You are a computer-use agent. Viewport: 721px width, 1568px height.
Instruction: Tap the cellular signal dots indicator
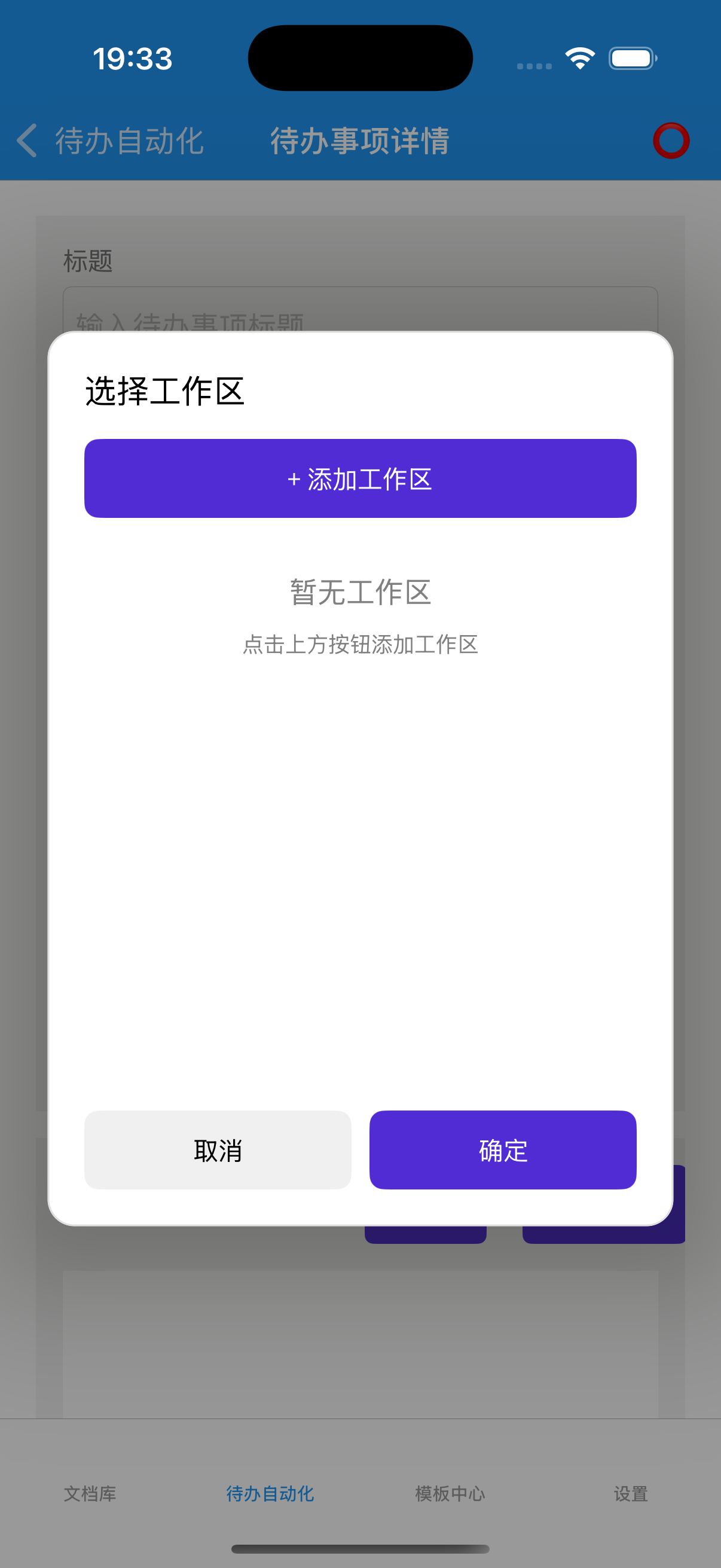(x=534, y=67)
